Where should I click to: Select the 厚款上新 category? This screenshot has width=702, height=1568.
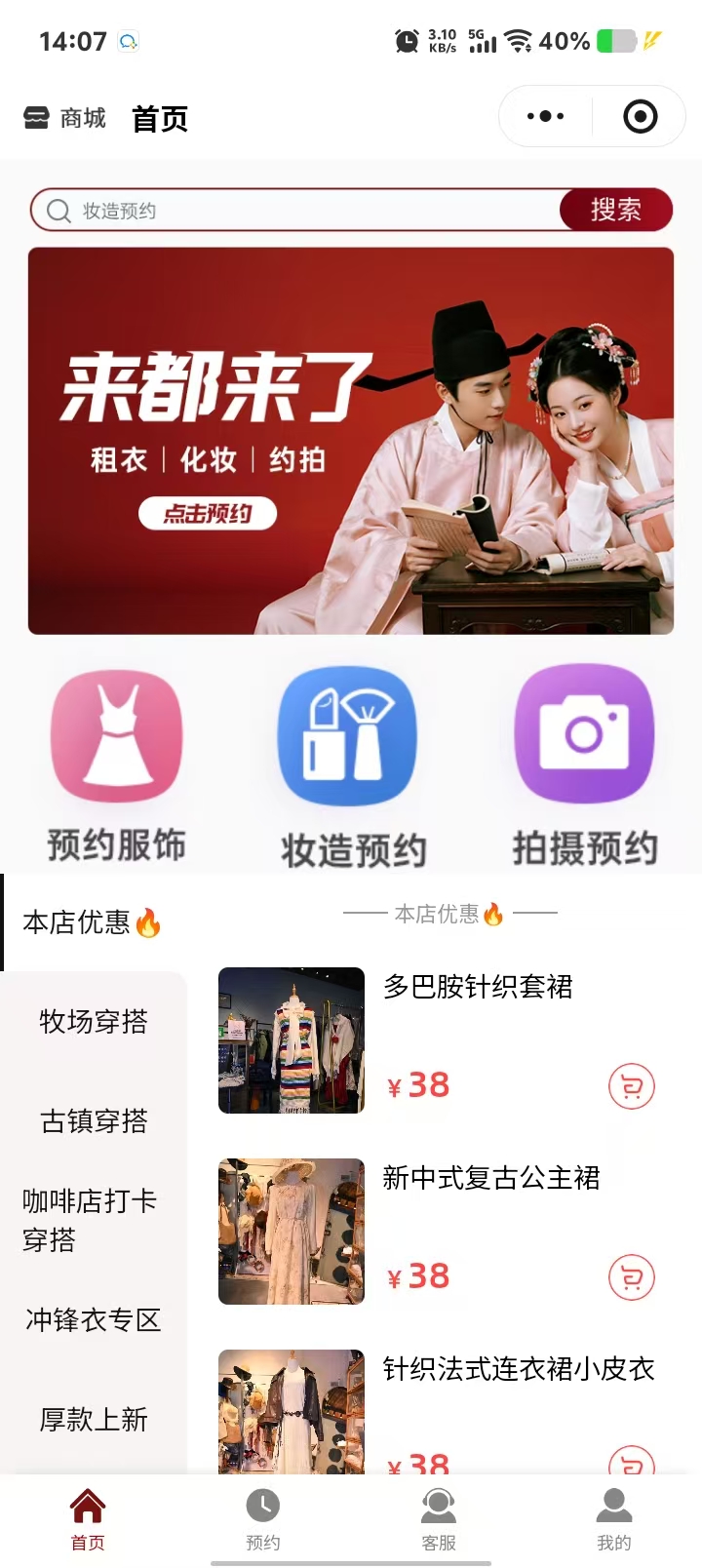93,1419
